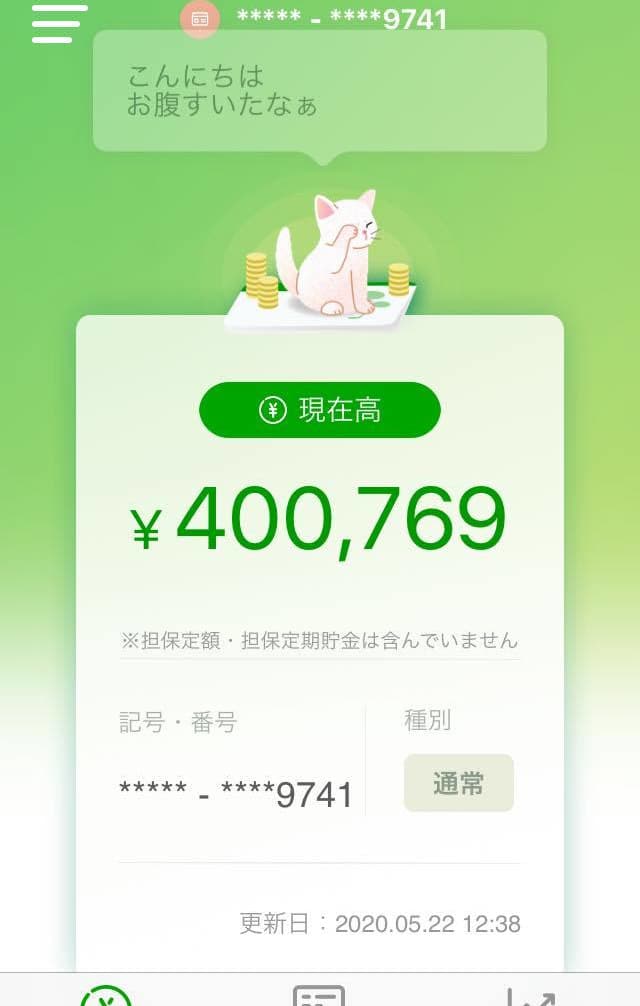Tap the 現在高 balance button
Image resolution: width=640 pixels, height=1006 pixels.
pos(320,410)
